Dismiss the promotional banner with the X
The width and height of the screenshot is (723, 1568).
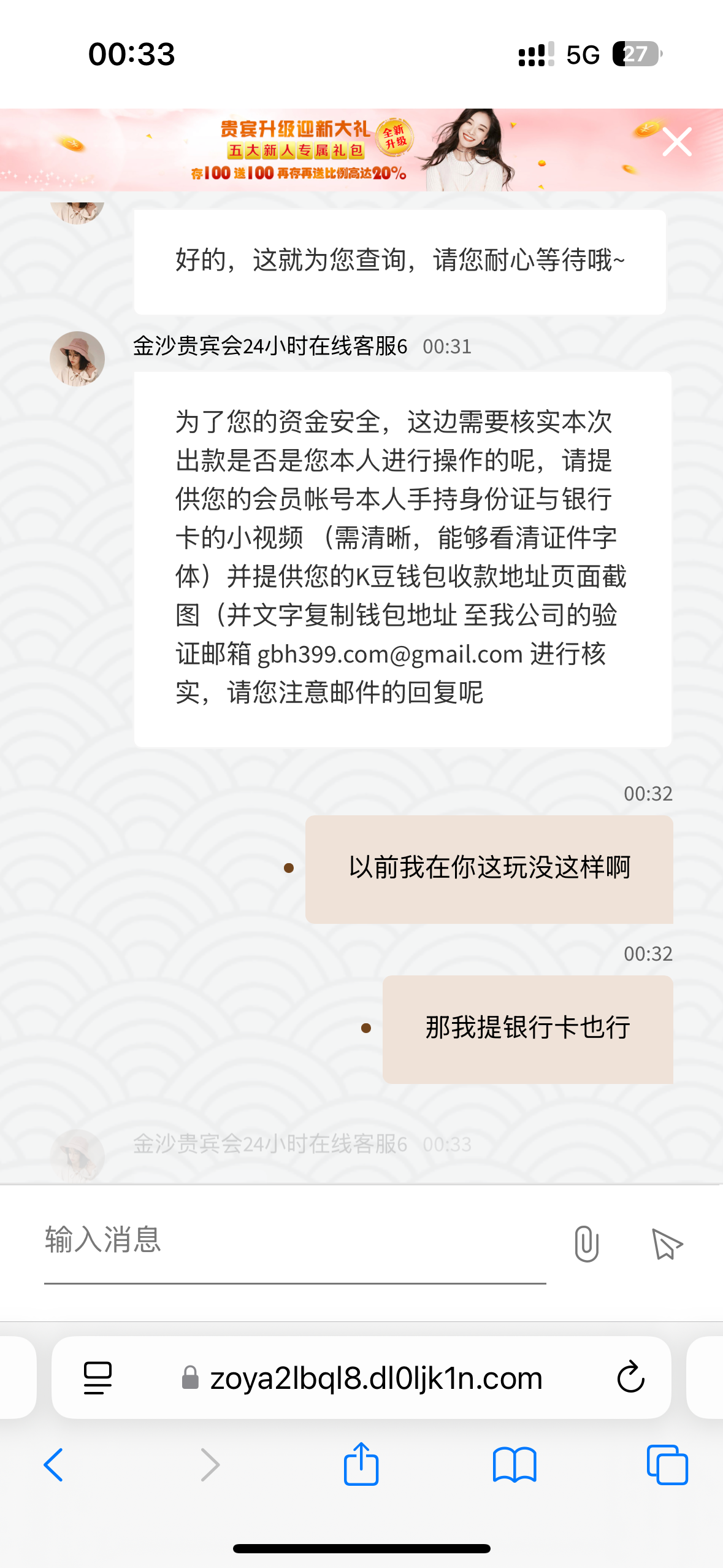pyautogui.click(x=677, y=142)
